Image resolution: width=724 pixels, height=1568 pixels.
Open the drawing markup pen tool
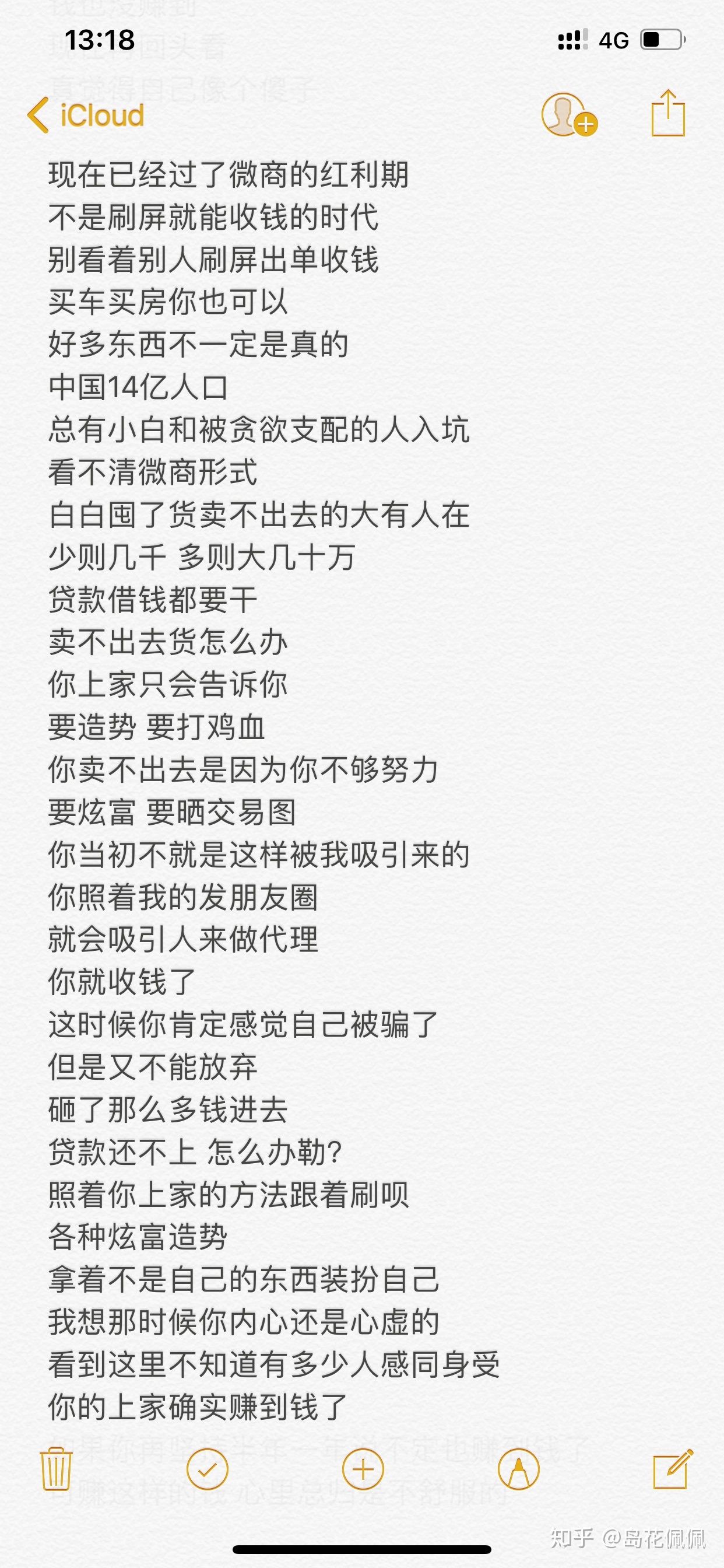518,1469
